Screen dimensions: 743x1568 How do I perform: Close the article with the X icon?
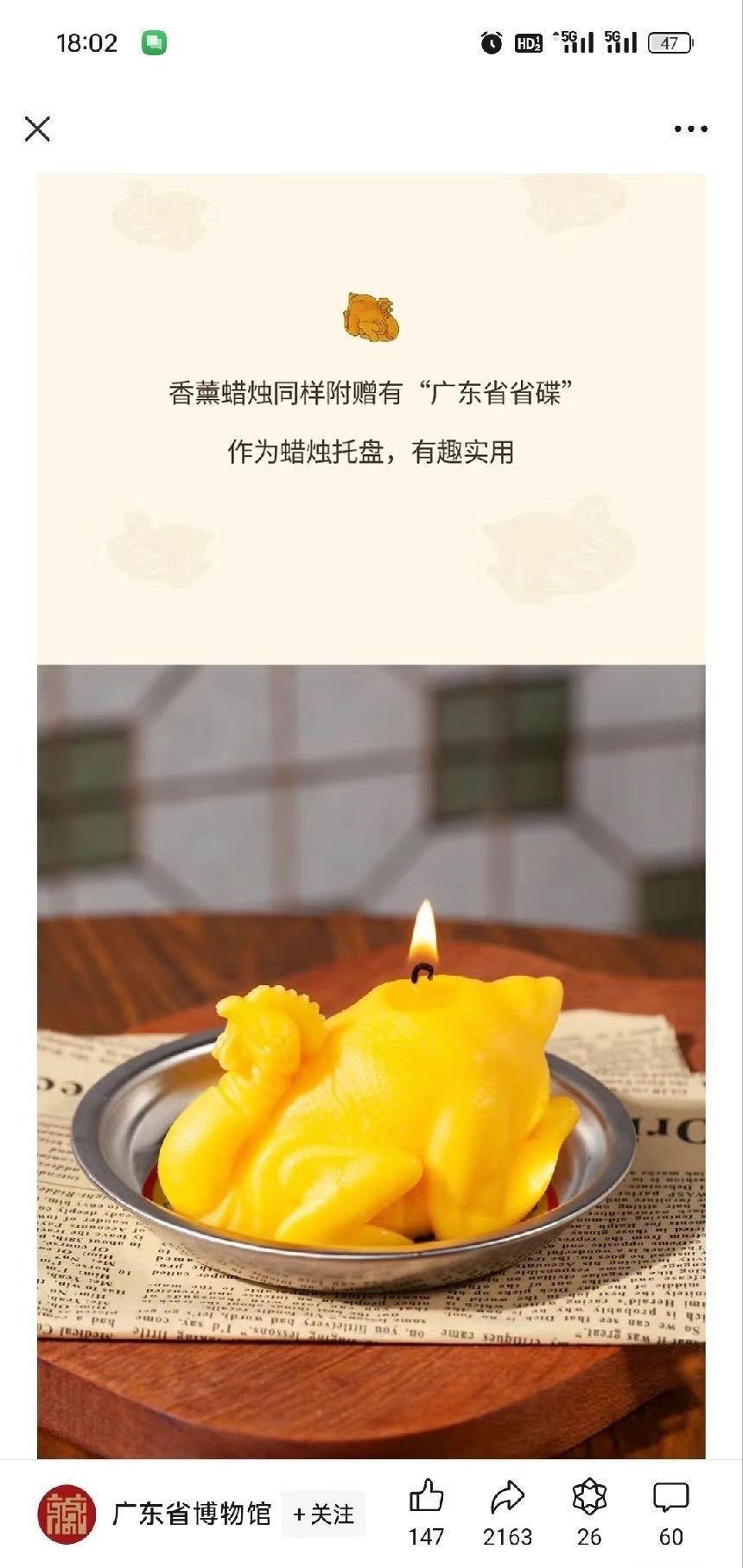[x=37, y=130]
